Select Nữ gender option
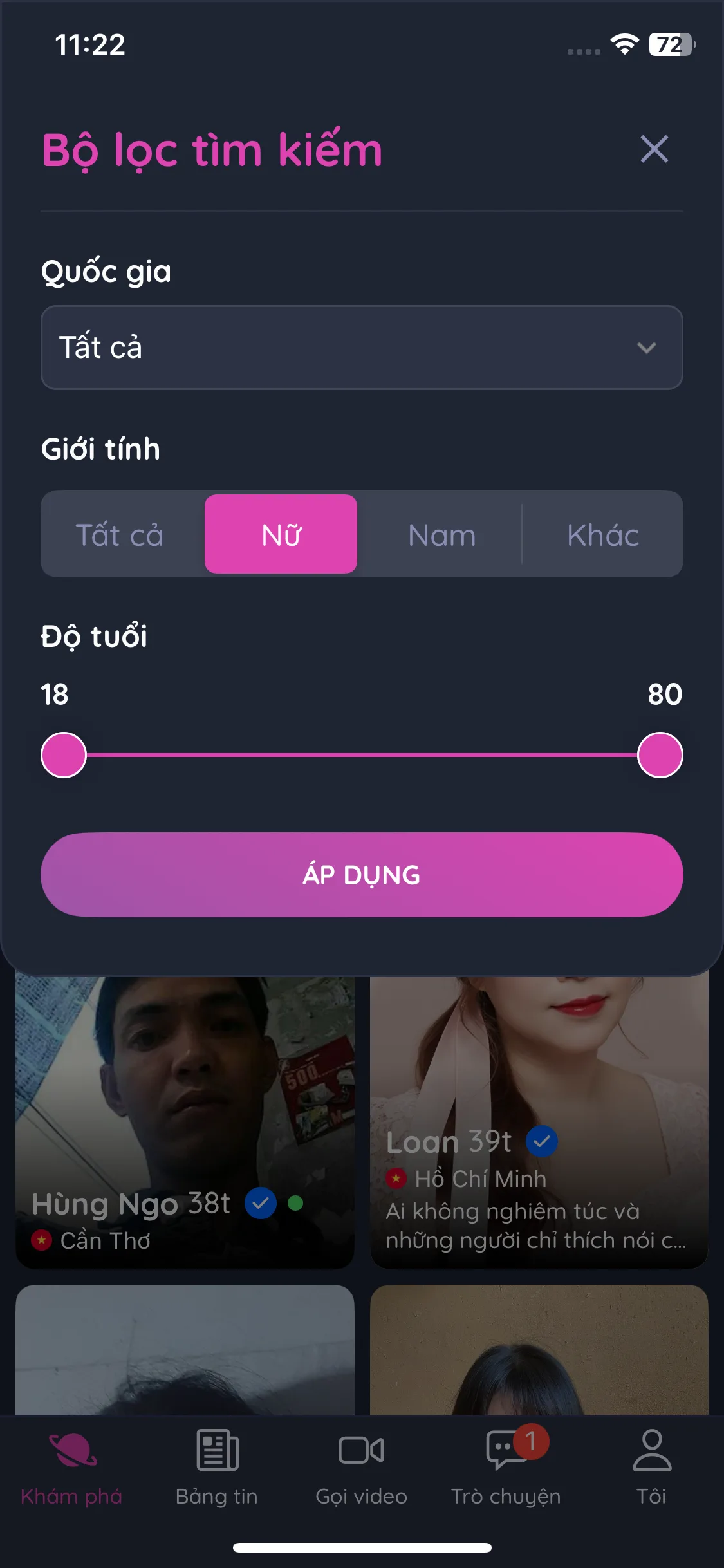This screenshot has height=1568, width=724. 281,535
